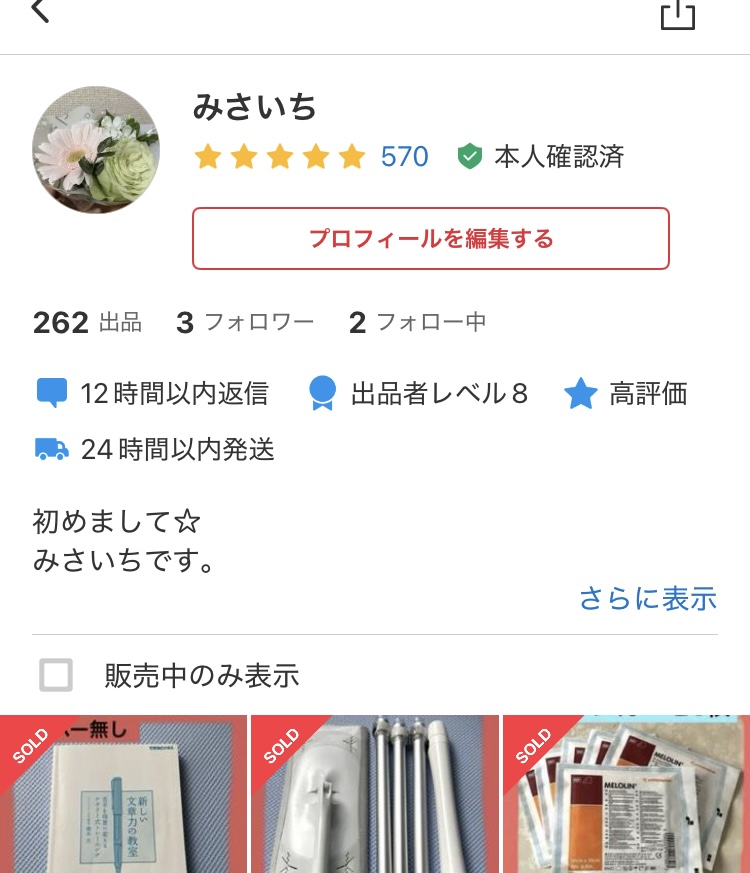
Task: Go back using the top arrow
Action: click(40, 12)
